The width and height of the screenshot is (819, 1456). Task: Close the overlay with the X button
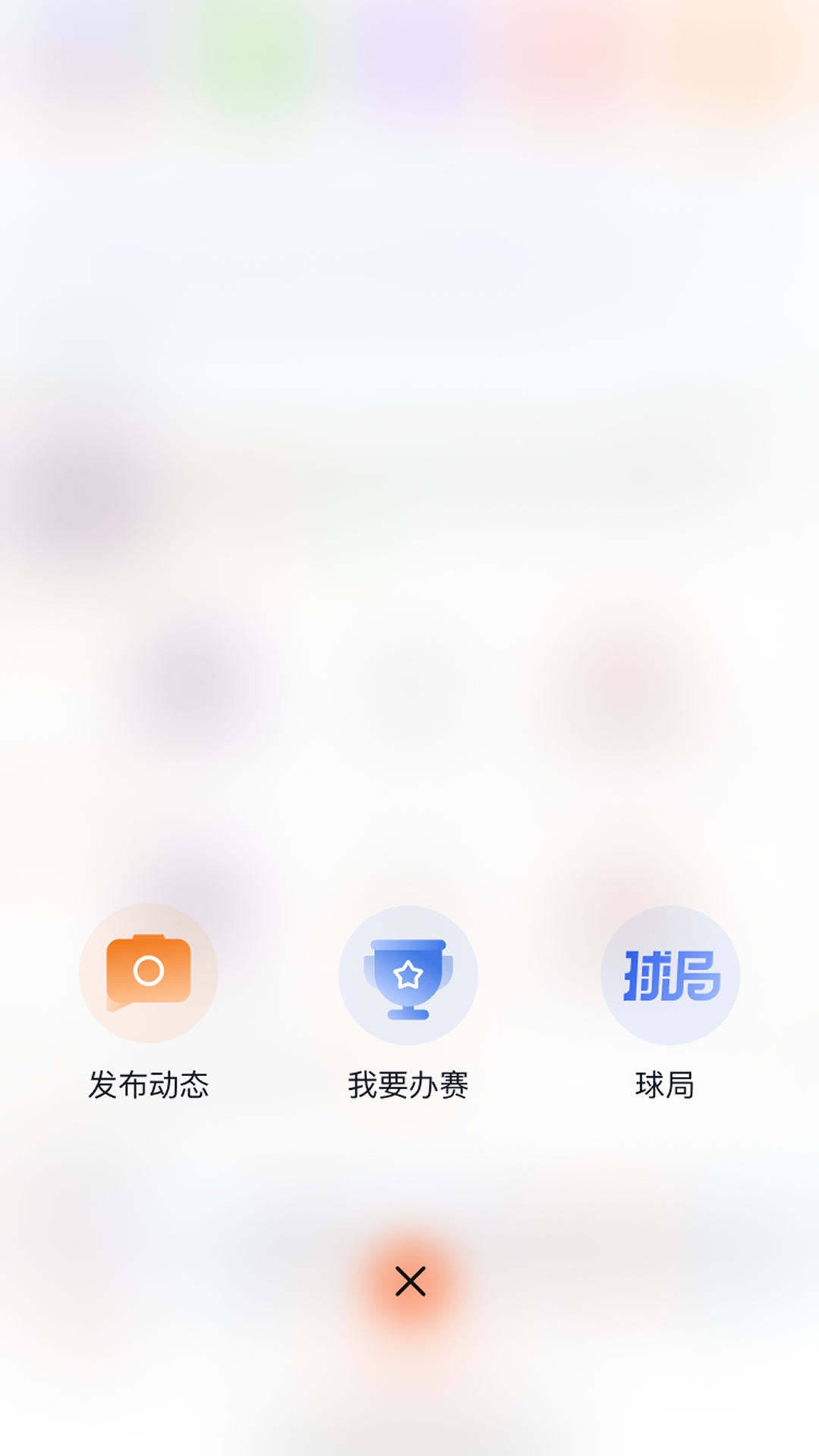[x=410, y=1282]
